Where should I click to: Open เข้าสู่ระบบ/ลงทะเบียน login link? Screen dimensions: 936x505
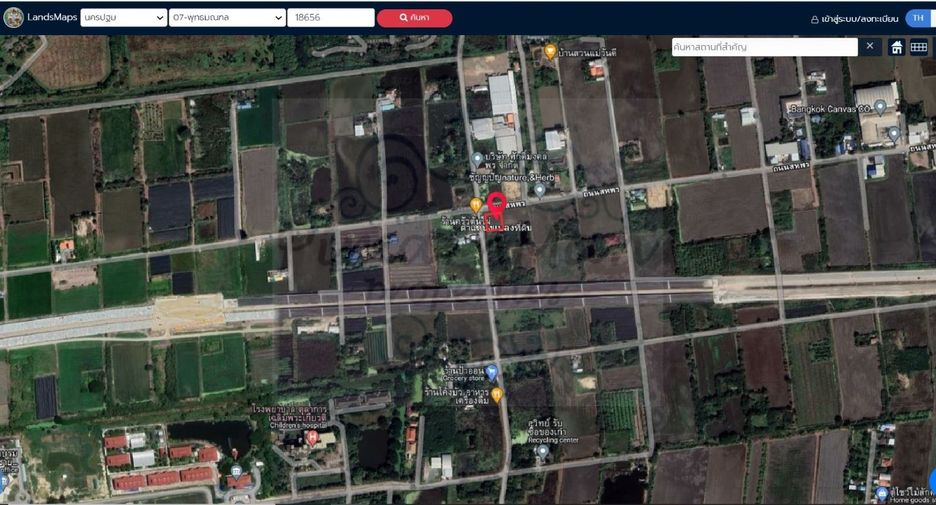854,19
